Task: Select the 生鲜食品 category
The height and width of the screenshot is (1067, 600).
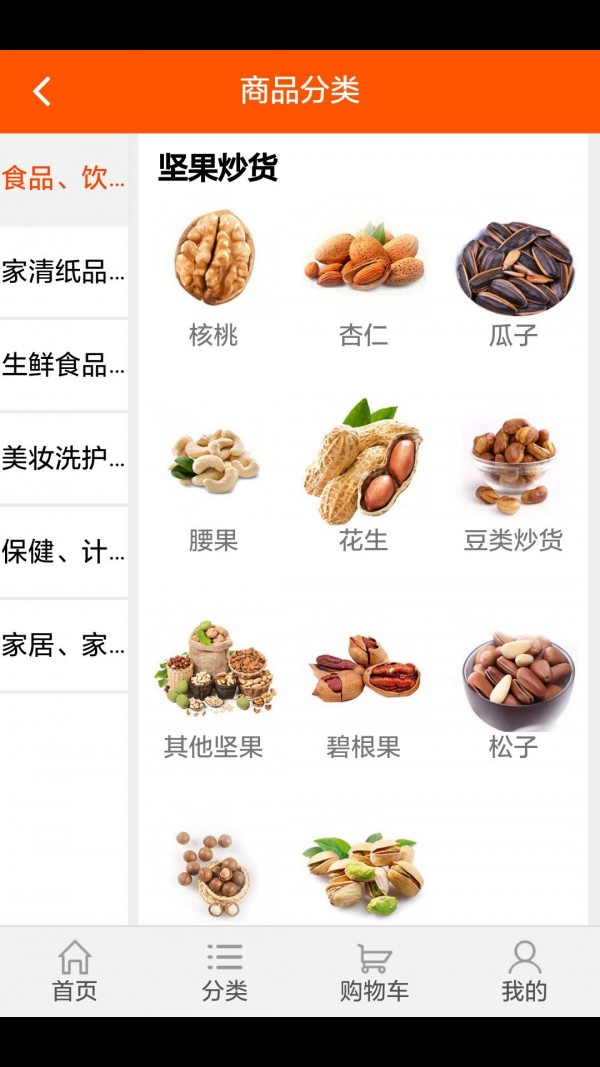Action: click(64, 365)
